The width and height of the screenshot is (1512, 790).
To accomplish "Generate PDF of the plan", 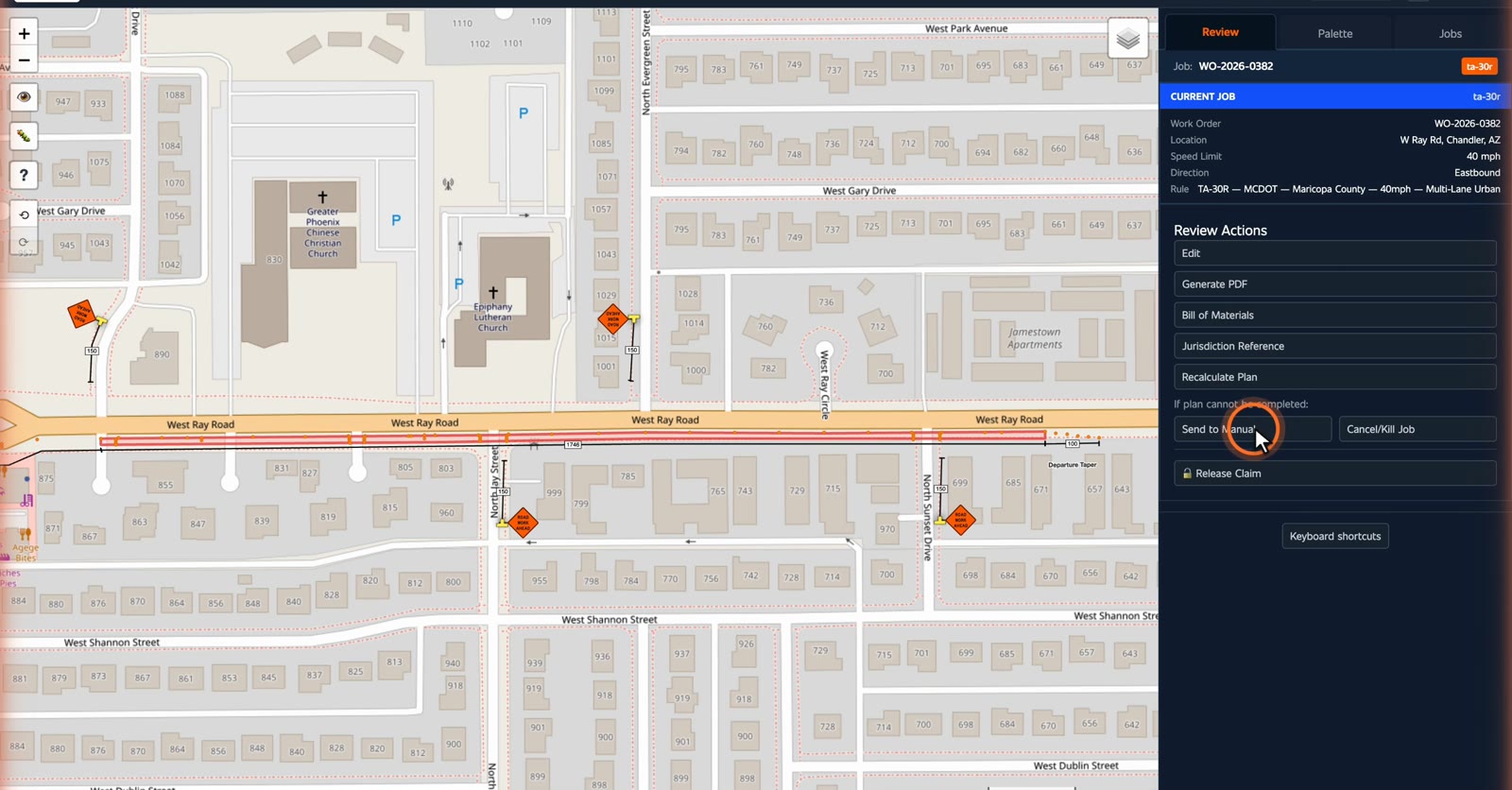I will [x=1334, y=284].
